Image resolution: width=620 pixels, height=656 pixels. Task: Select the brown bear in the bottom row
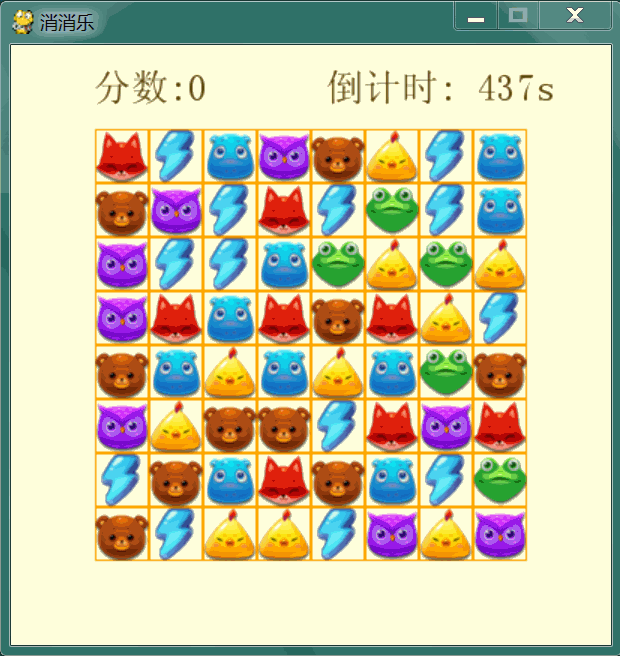(122, 534)
